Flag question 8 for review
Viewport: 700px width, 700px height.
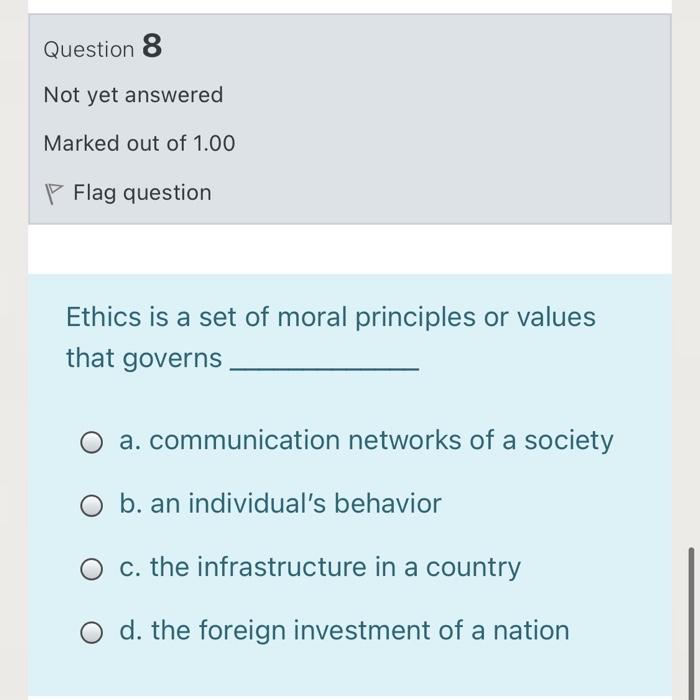tap(129, 193)
